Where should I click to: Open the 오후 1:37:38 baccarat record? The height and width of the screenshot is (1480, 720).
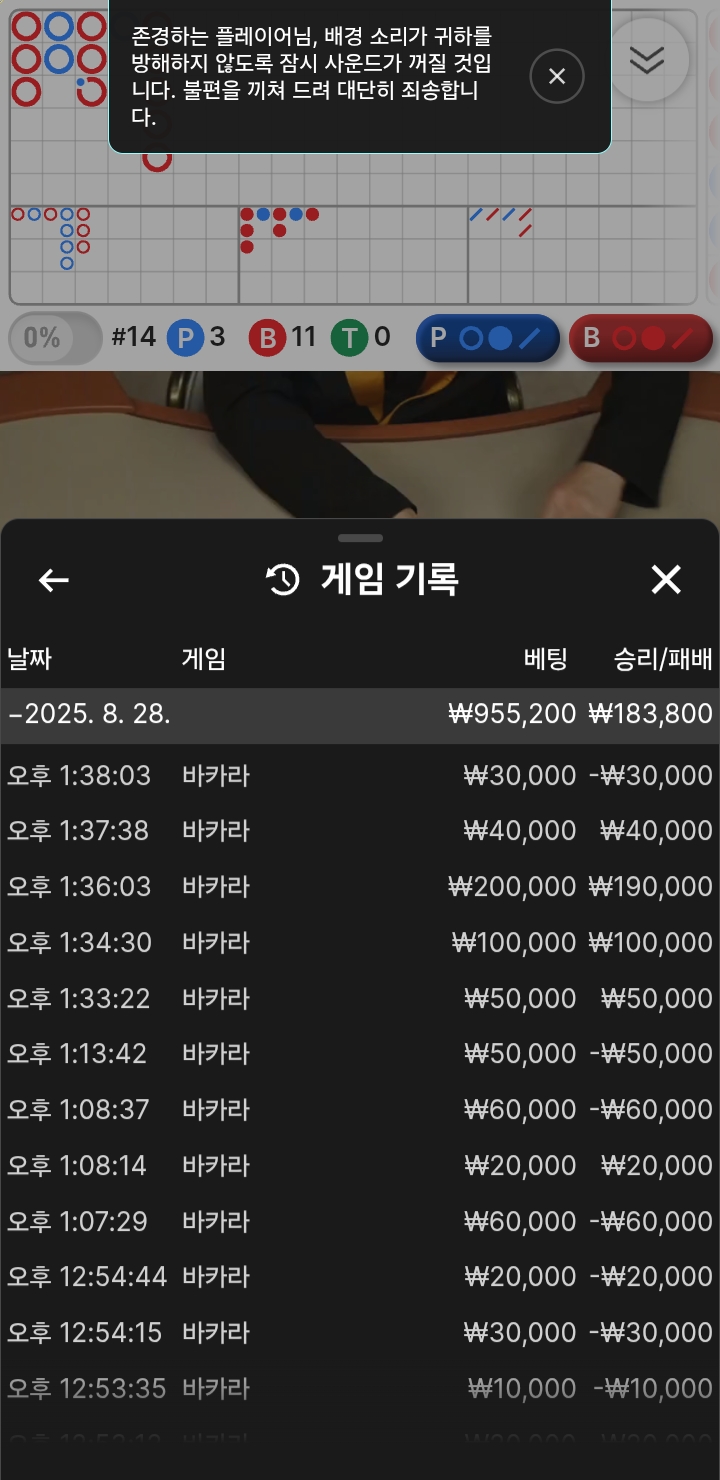click(360, 831)
